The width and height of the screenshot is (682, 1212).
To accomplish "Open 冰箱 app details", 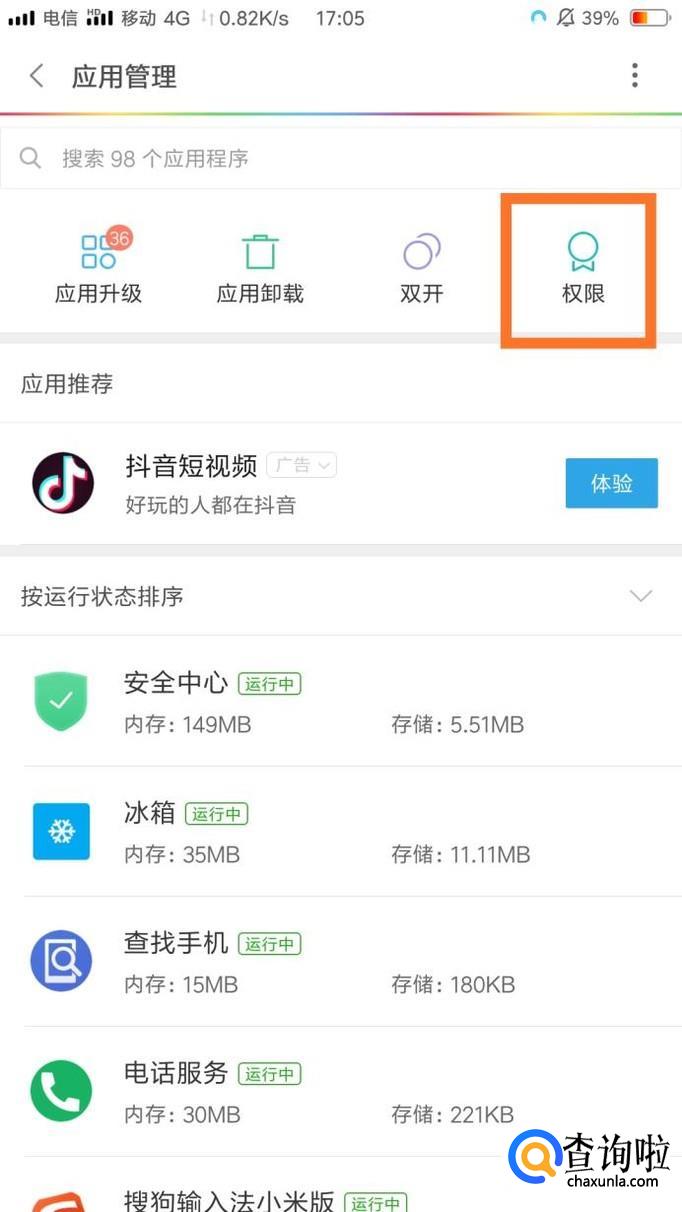I will pos(340,832).
